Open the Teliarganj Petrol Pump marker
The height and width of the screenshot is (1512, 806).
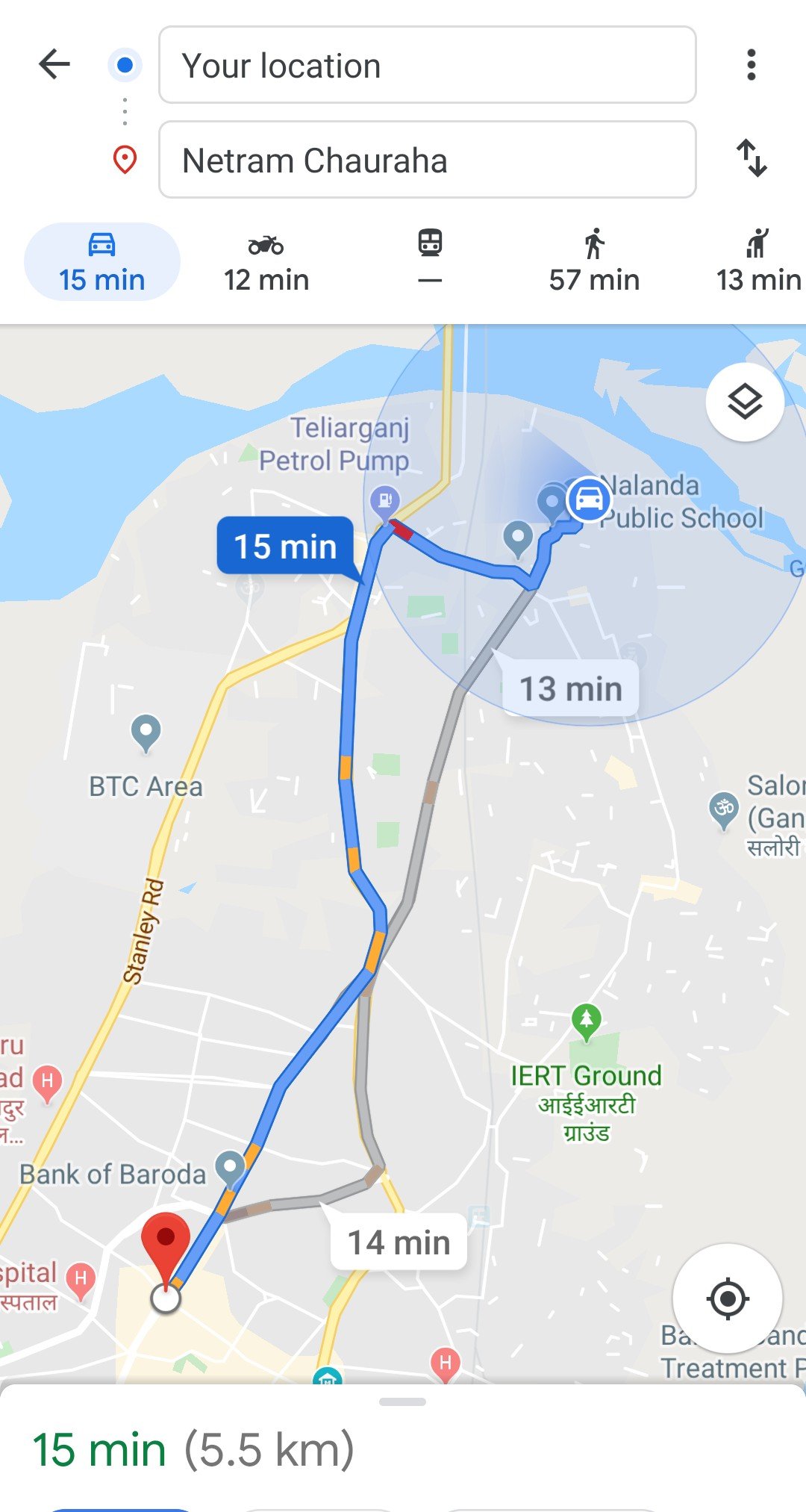coord(384,500)
